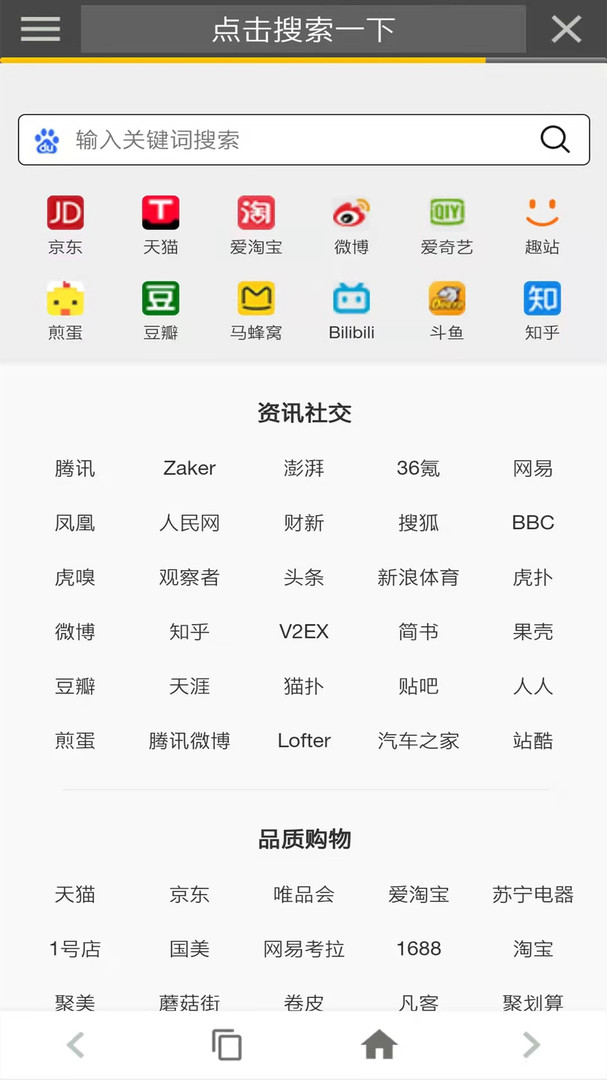Screen dimensions: 607x1080
Task: Visit the 苏宁电器 link
Action: [x=532, y=894]
